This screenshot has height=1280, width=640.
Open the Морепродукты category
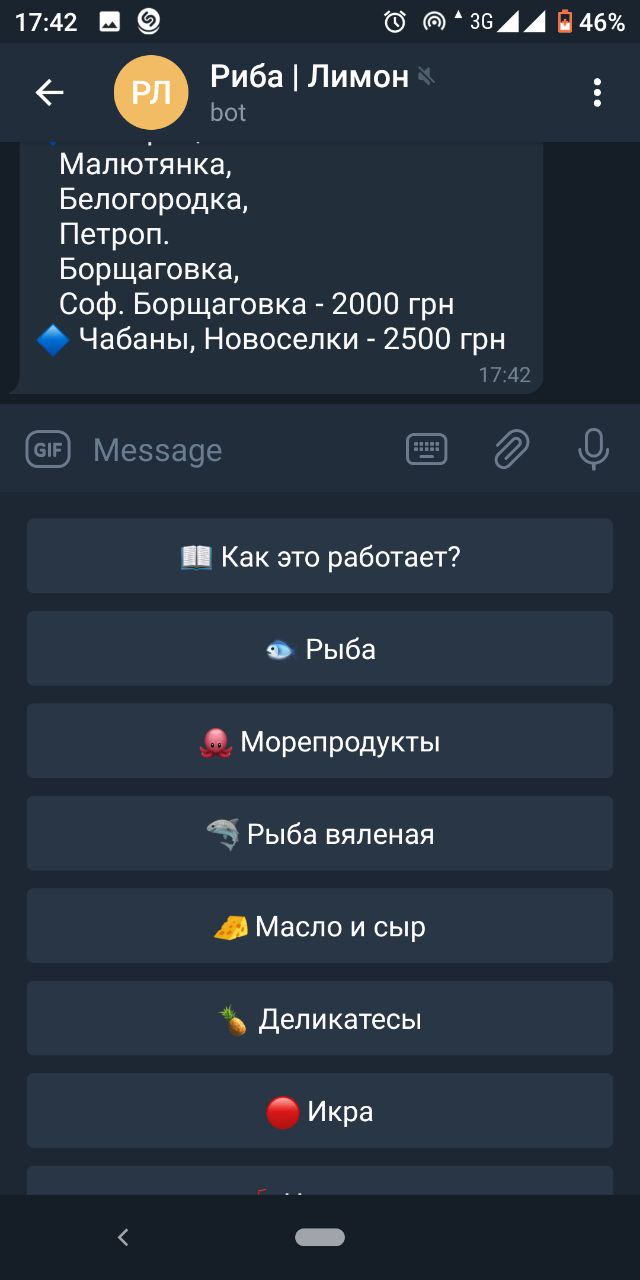320,741
